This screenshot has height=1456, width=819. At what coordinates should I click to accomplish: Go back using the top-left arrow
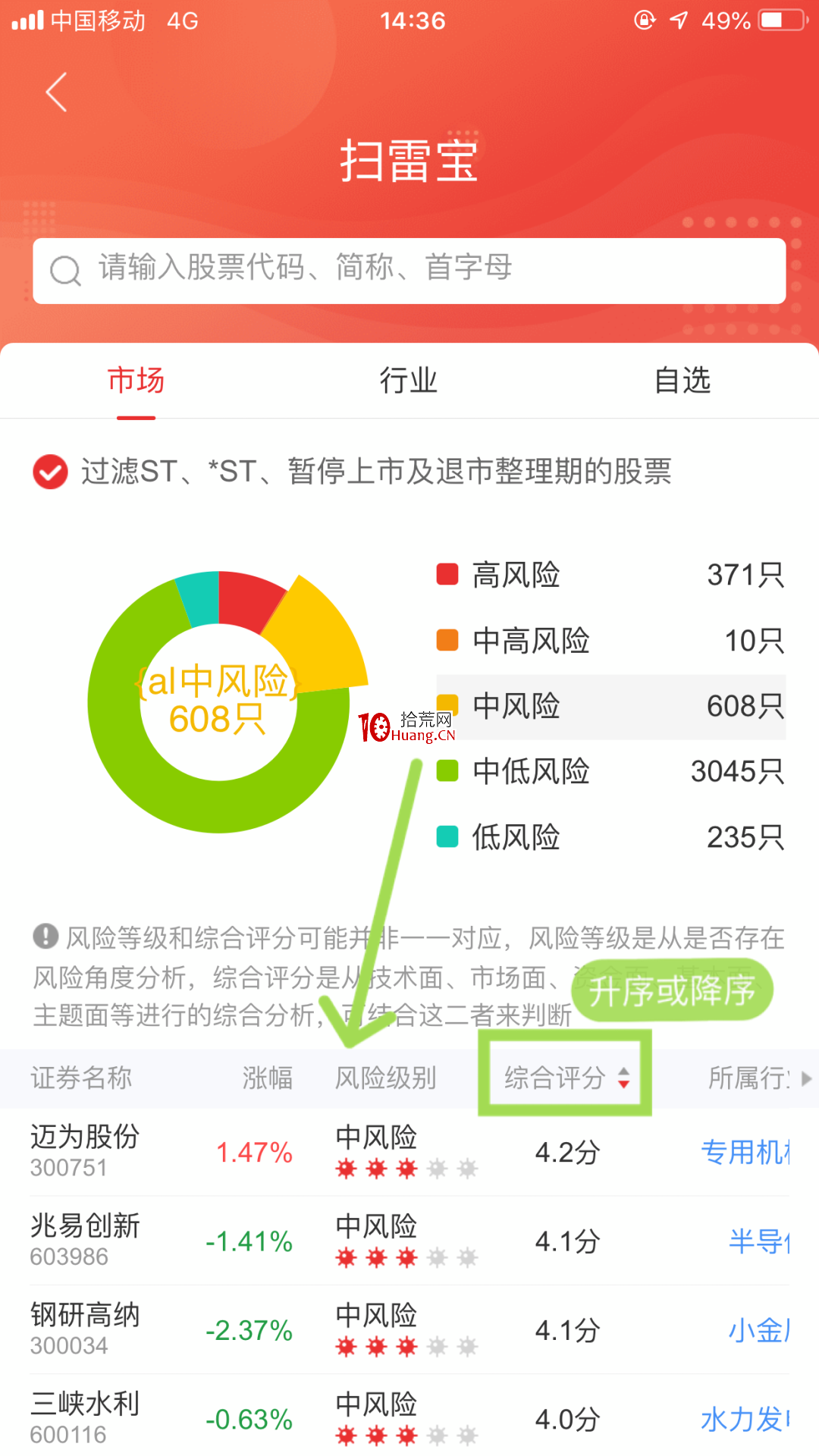click(x=57, y=93)
